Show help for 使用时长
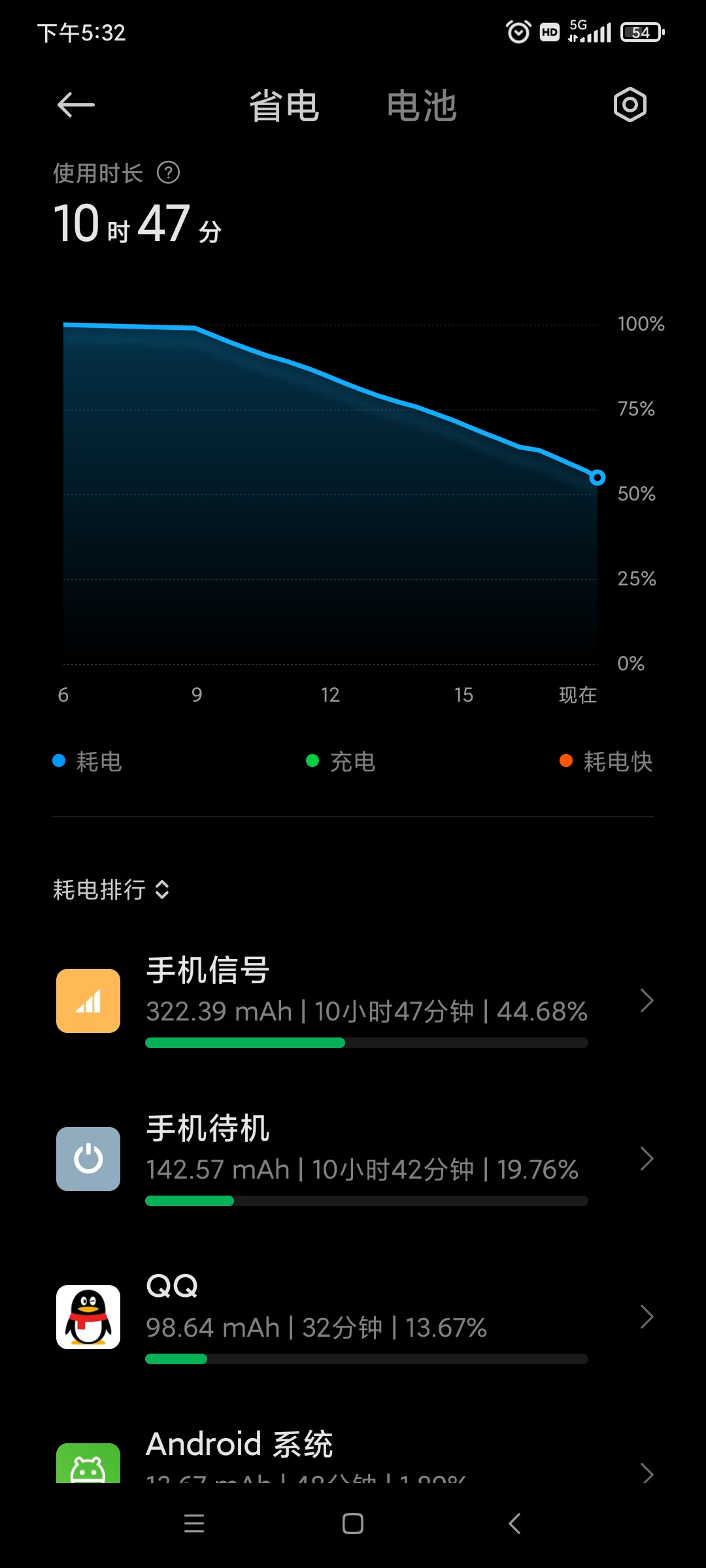 click(168, 173)
